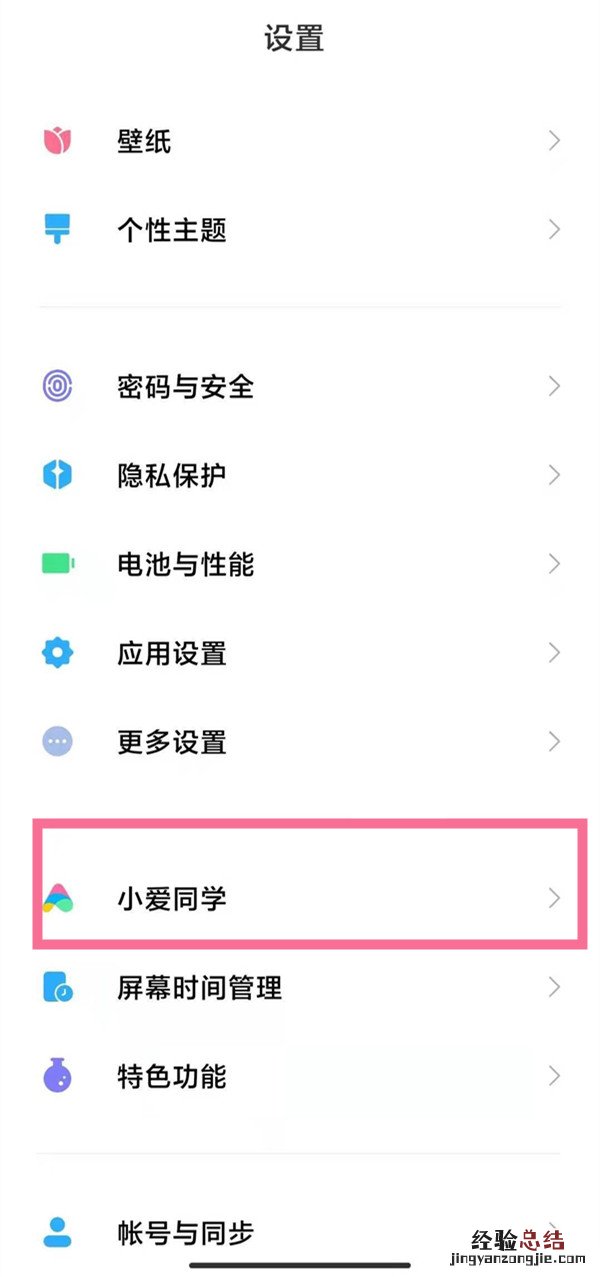This screenshot has width=600, height=1277.
Task: Open 小爱同学 assistant settings
Action: point(171,898)
